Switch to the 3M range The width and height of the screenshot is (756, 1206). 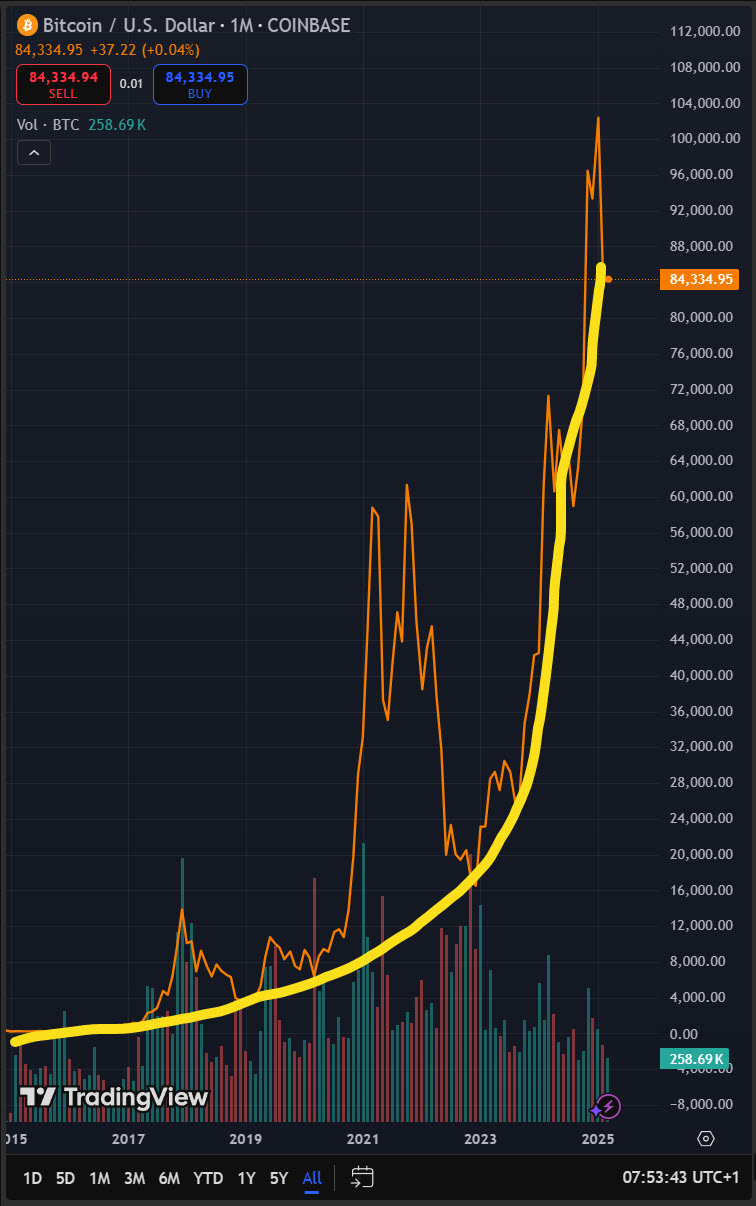tap(134, 1178)
